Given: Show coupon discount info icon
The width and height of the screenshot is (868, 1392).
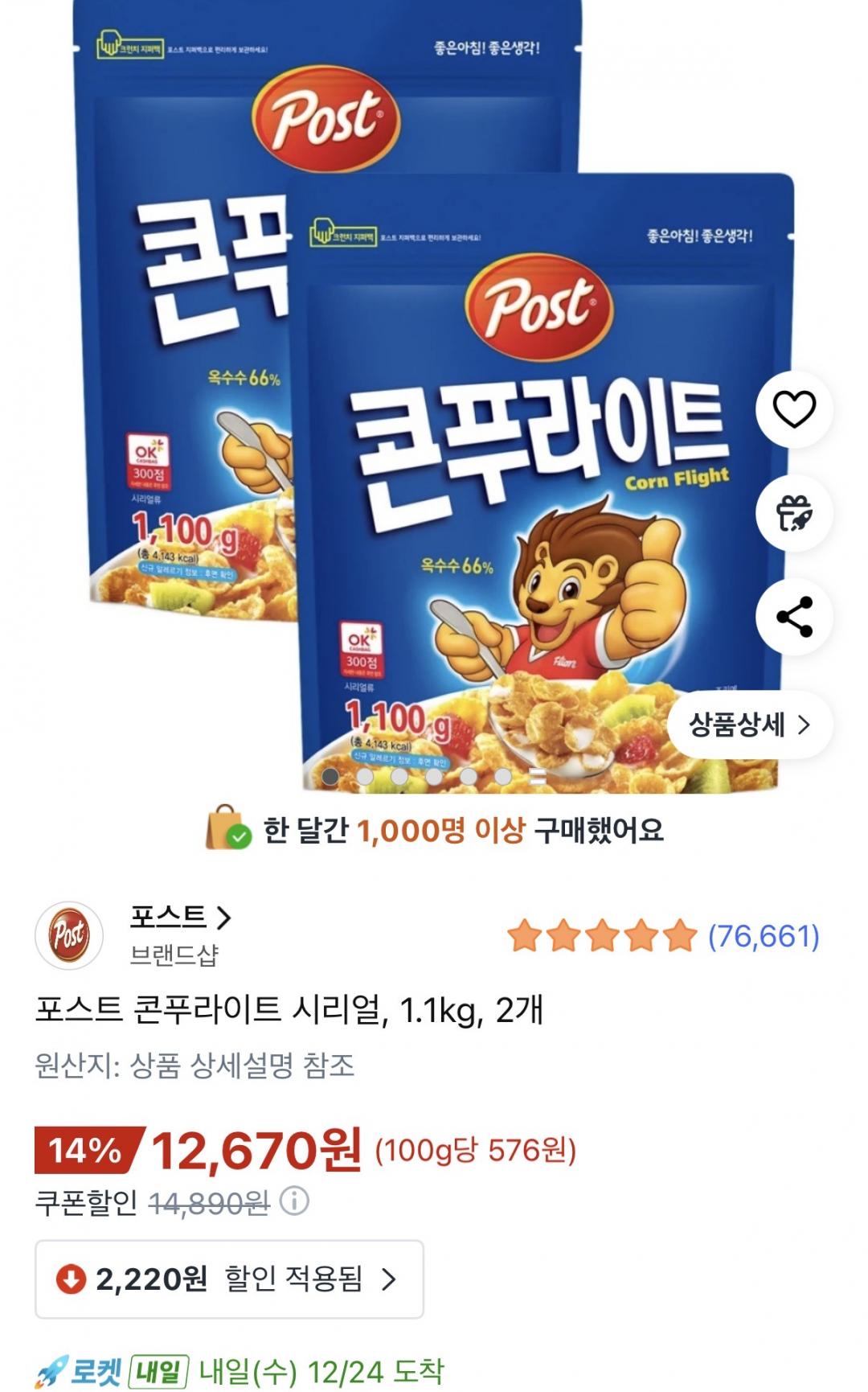Looking at the screenshot, I should (294, 1202).
